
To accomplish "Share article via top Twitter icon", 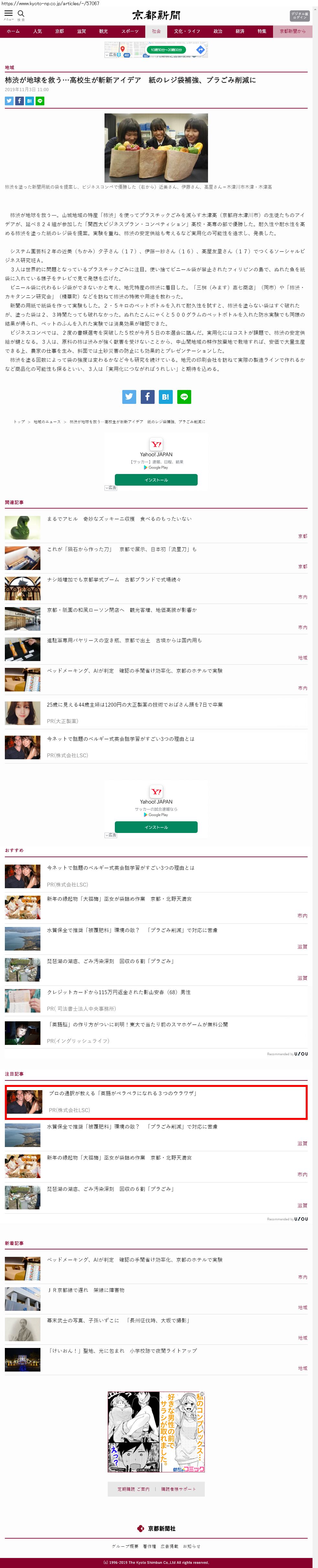I will [x=9, y=101].
